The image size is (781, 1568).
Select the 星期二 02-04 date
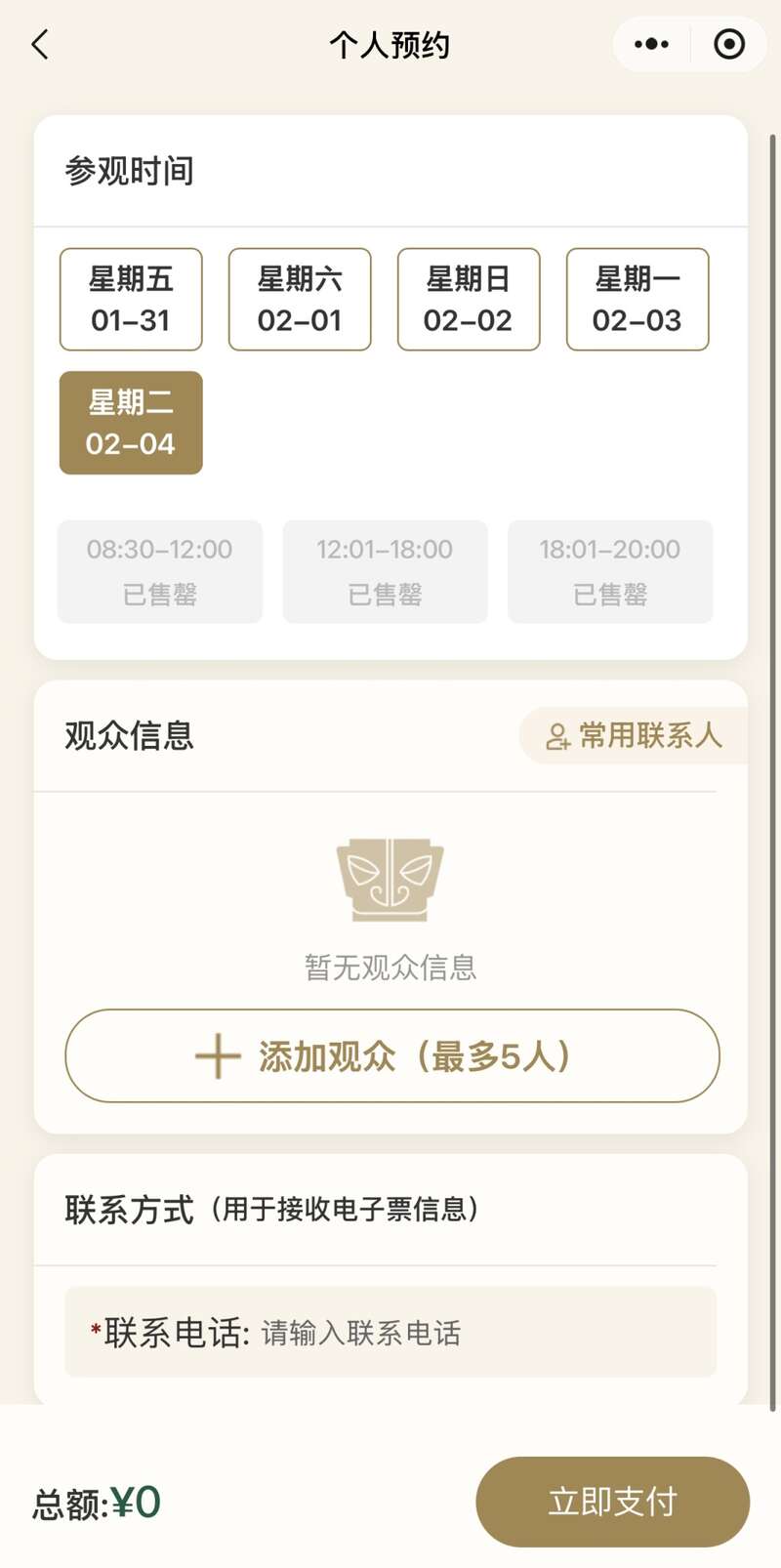coord(131,423)
